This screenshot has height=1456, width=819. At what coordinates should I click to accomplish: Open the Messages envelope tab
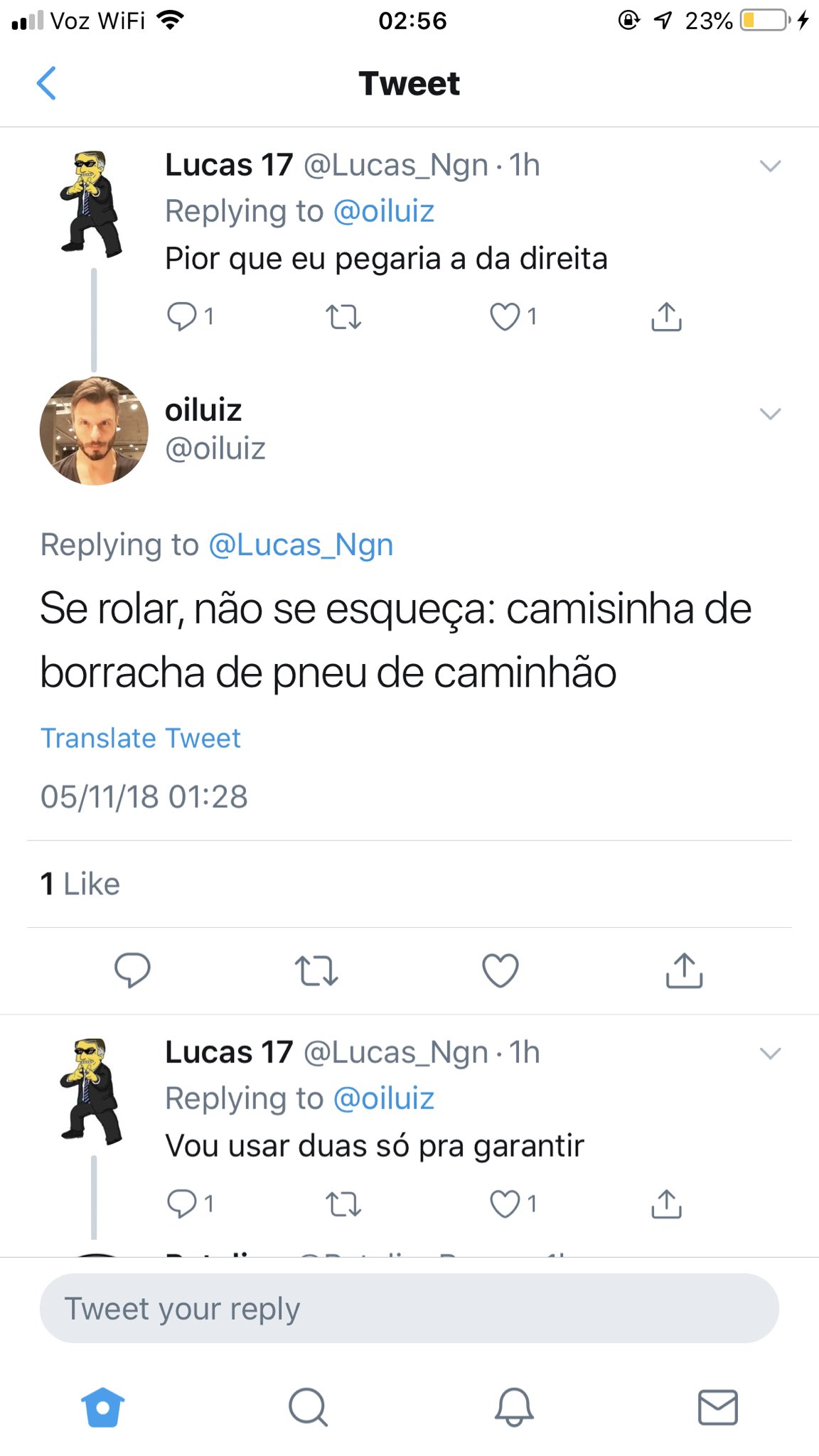click(x=717, y=1406)
